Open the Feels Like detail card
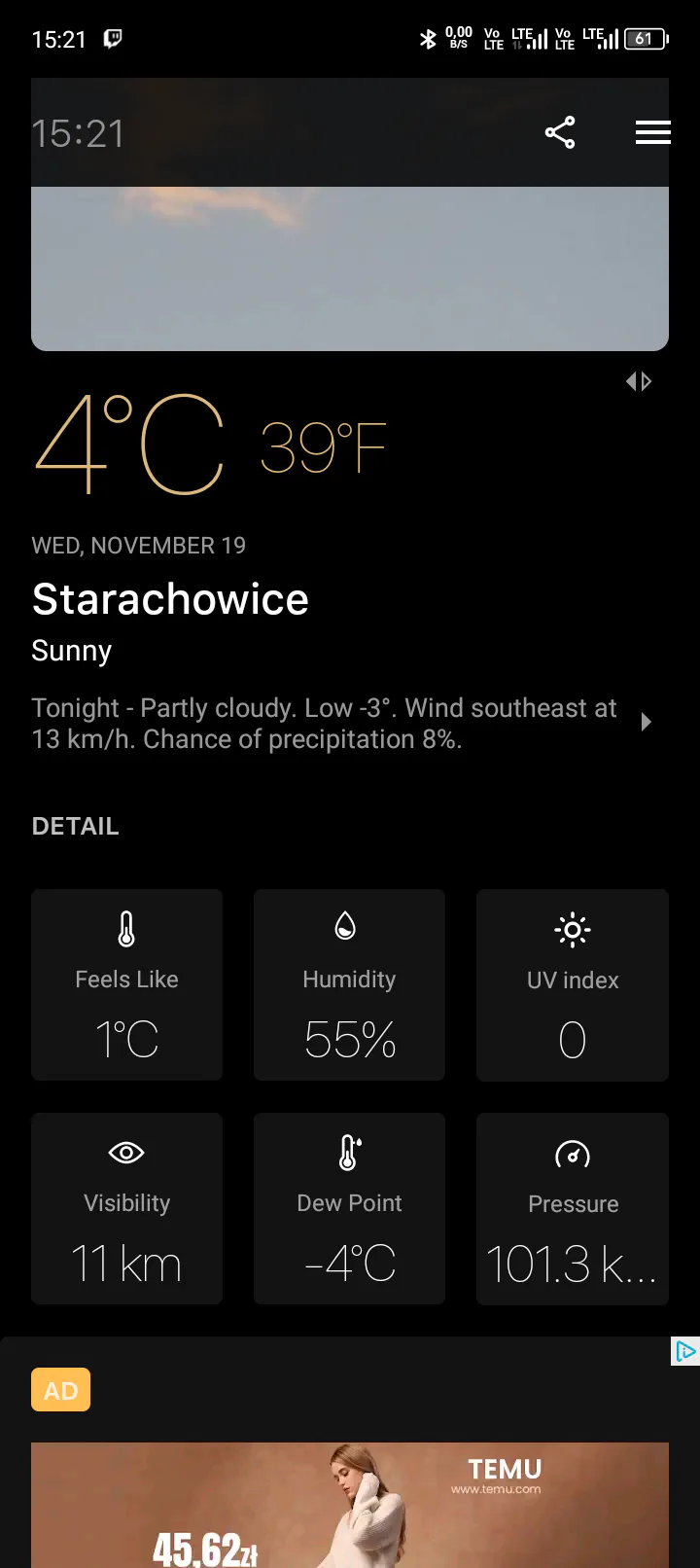Image resolution: width=700 pixels, height=1568 pixels. [x=127, y=984]
